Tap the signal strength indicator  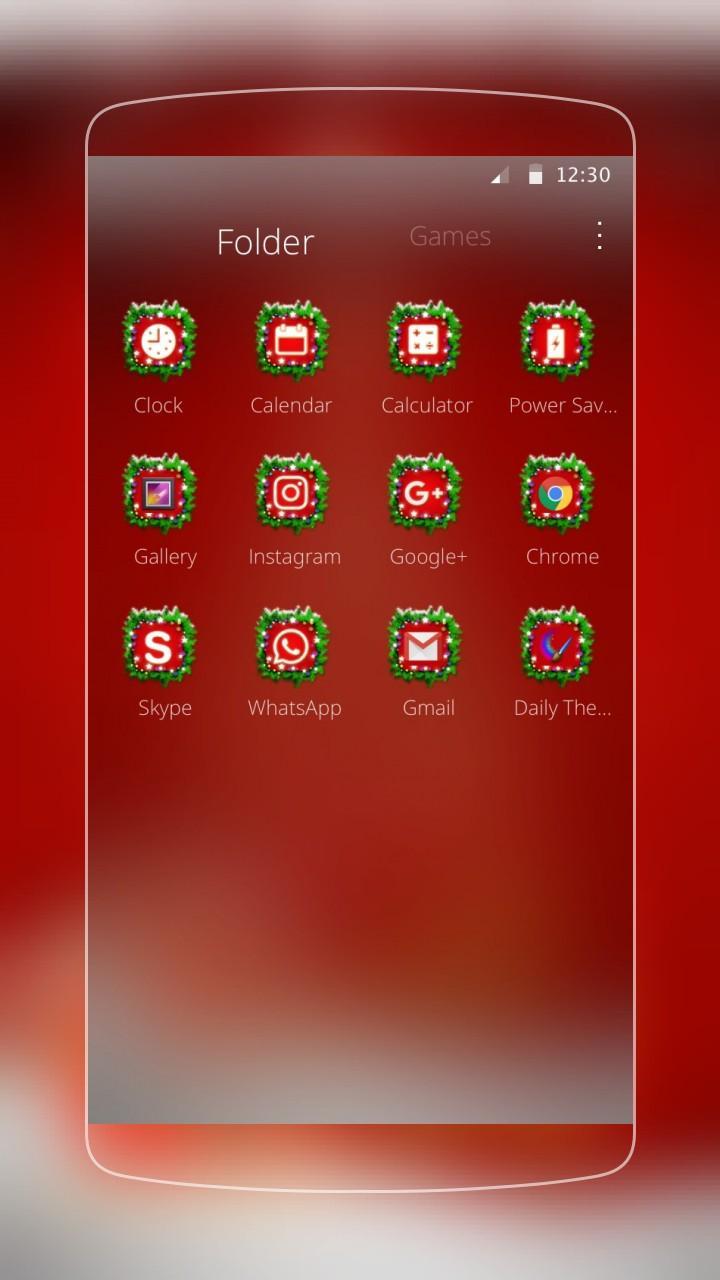tap(500, 175)
